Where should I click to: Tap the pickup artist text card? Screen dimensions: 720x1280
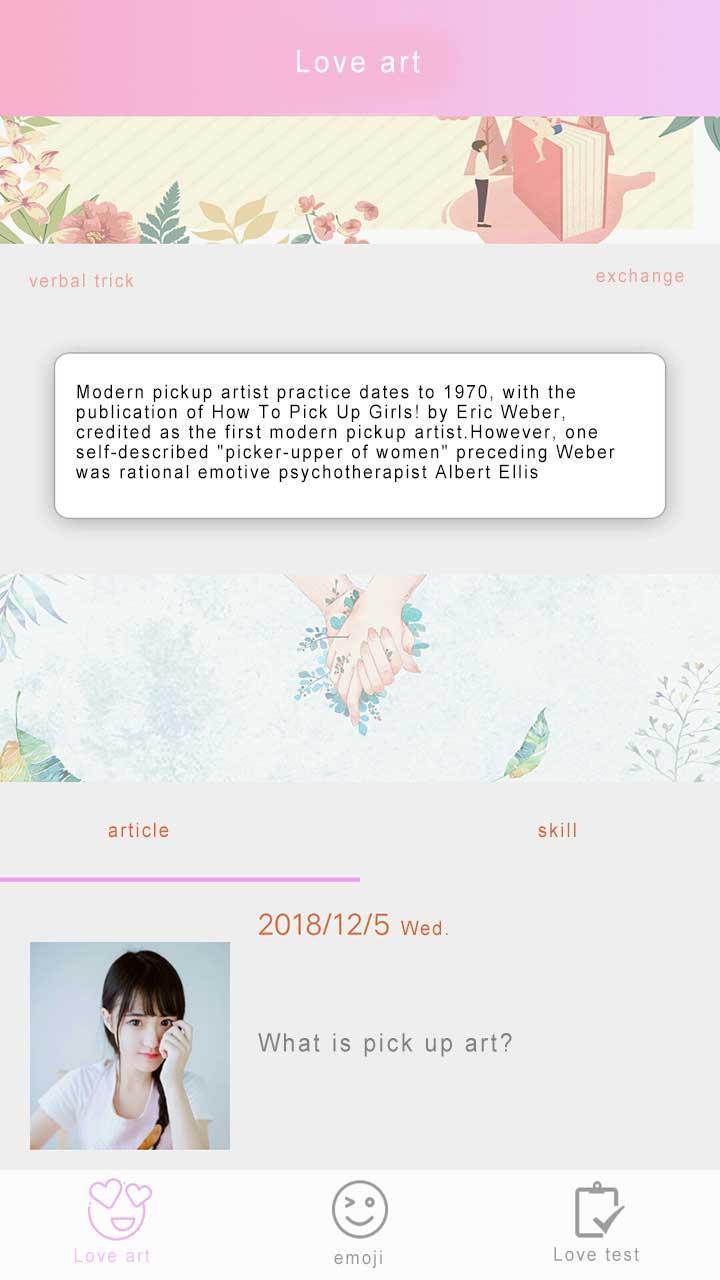click(x=360, y=434)
